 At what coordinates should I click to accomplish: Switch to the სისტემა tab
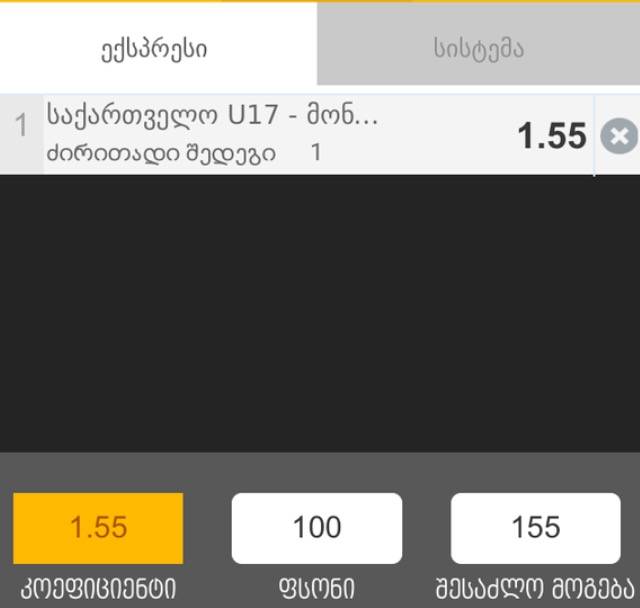(x=478, y=47)
